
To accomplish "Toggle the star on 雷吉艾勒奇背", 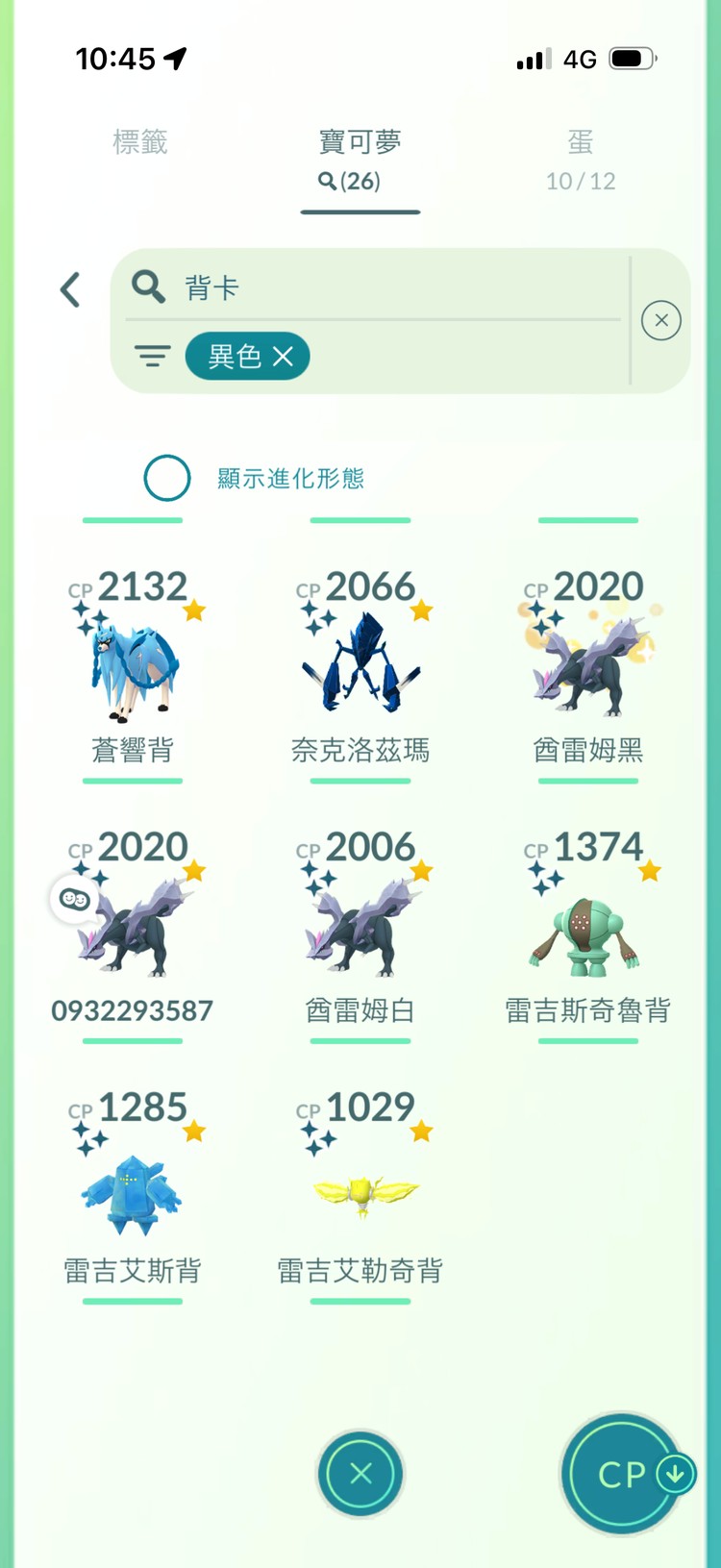I will 421,1130.
